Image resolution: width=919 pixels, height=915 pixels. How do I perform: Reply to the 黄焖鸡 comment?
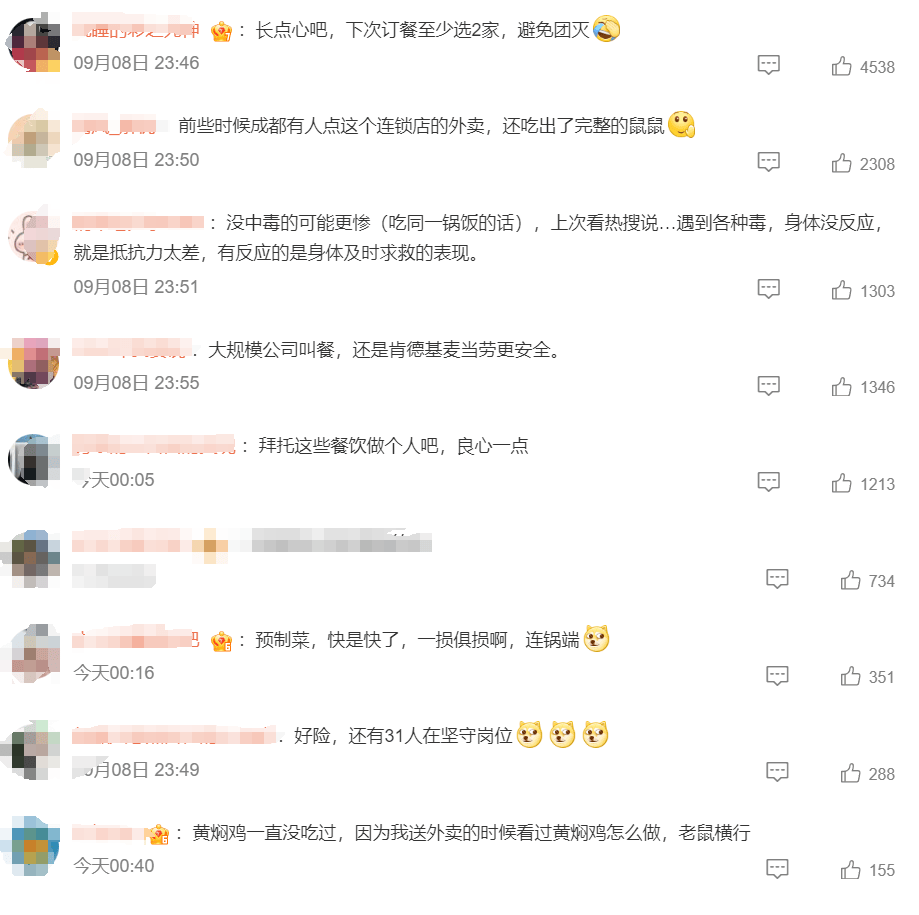[x=777, y=869]
